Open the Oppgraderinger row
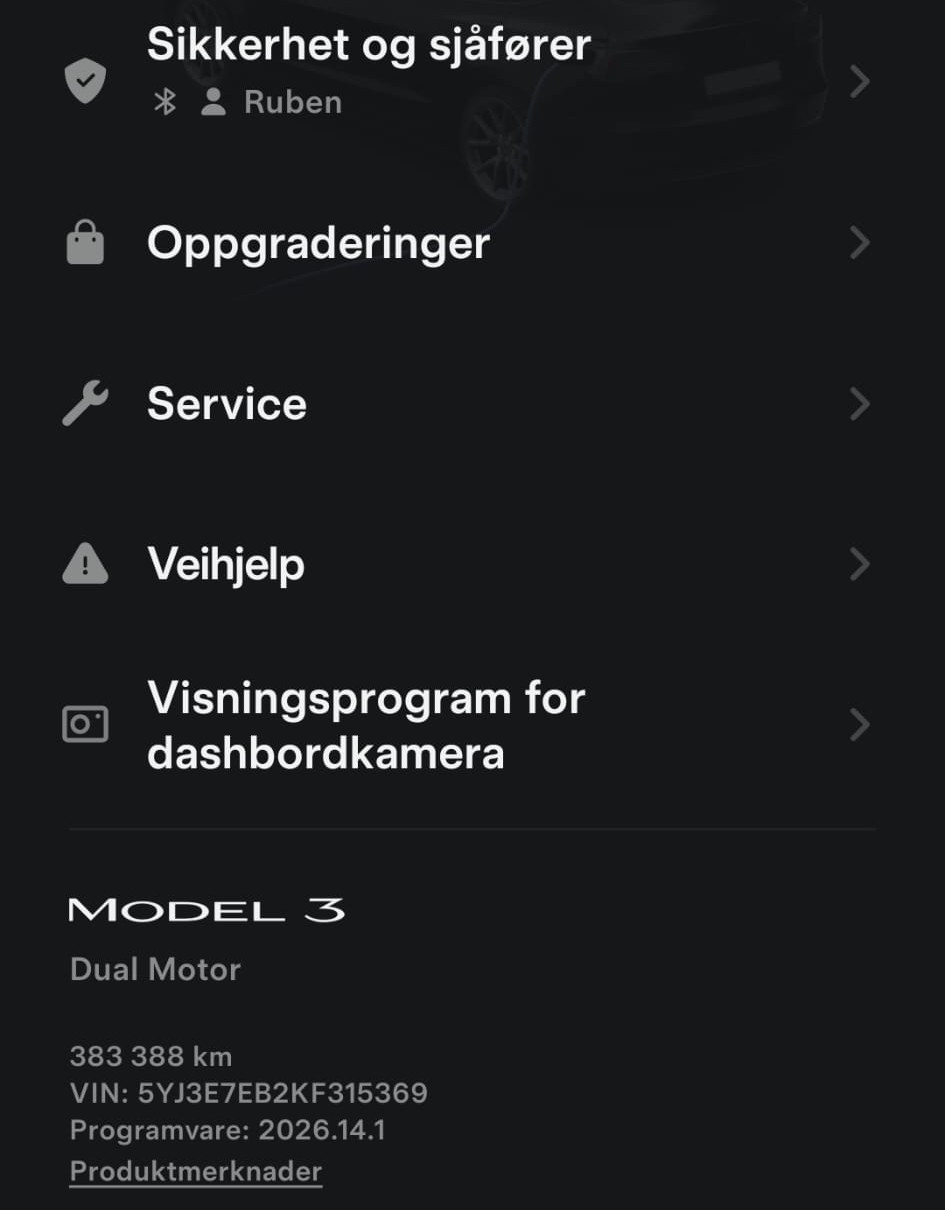 click(x=318, y=243)
